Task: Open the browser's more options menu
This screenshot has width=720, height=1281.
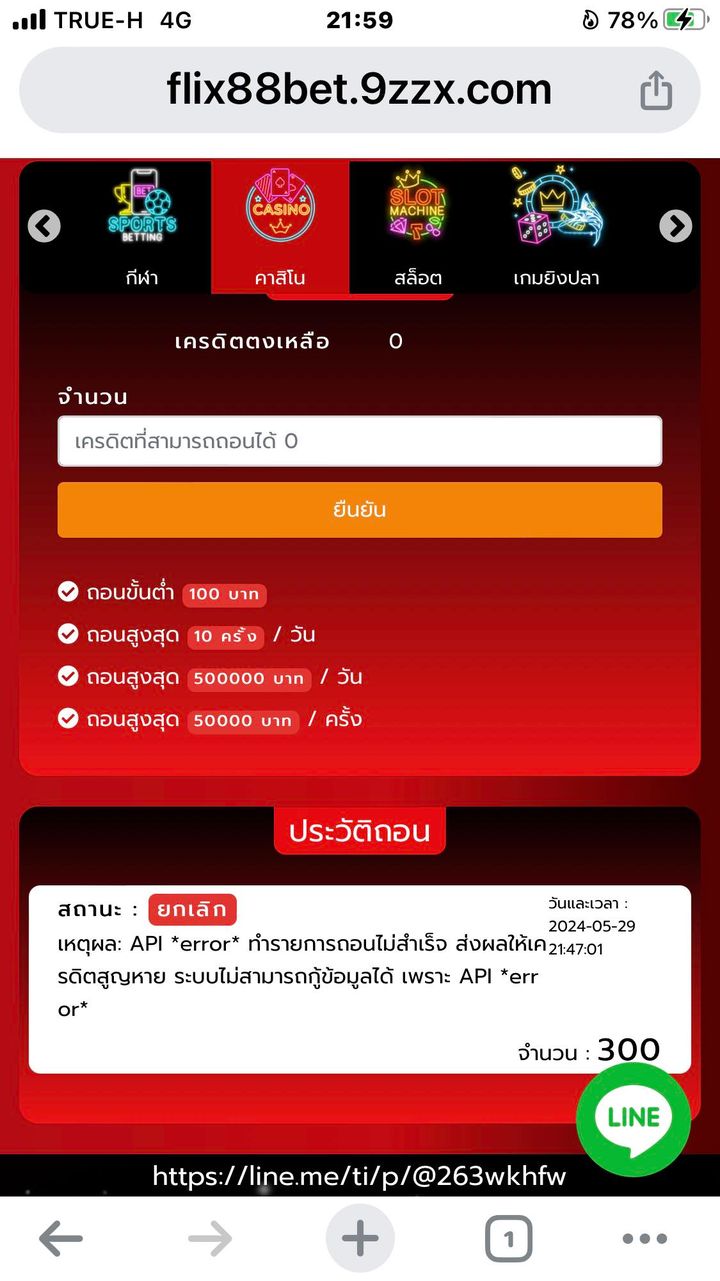Action: click(644, 1240)
